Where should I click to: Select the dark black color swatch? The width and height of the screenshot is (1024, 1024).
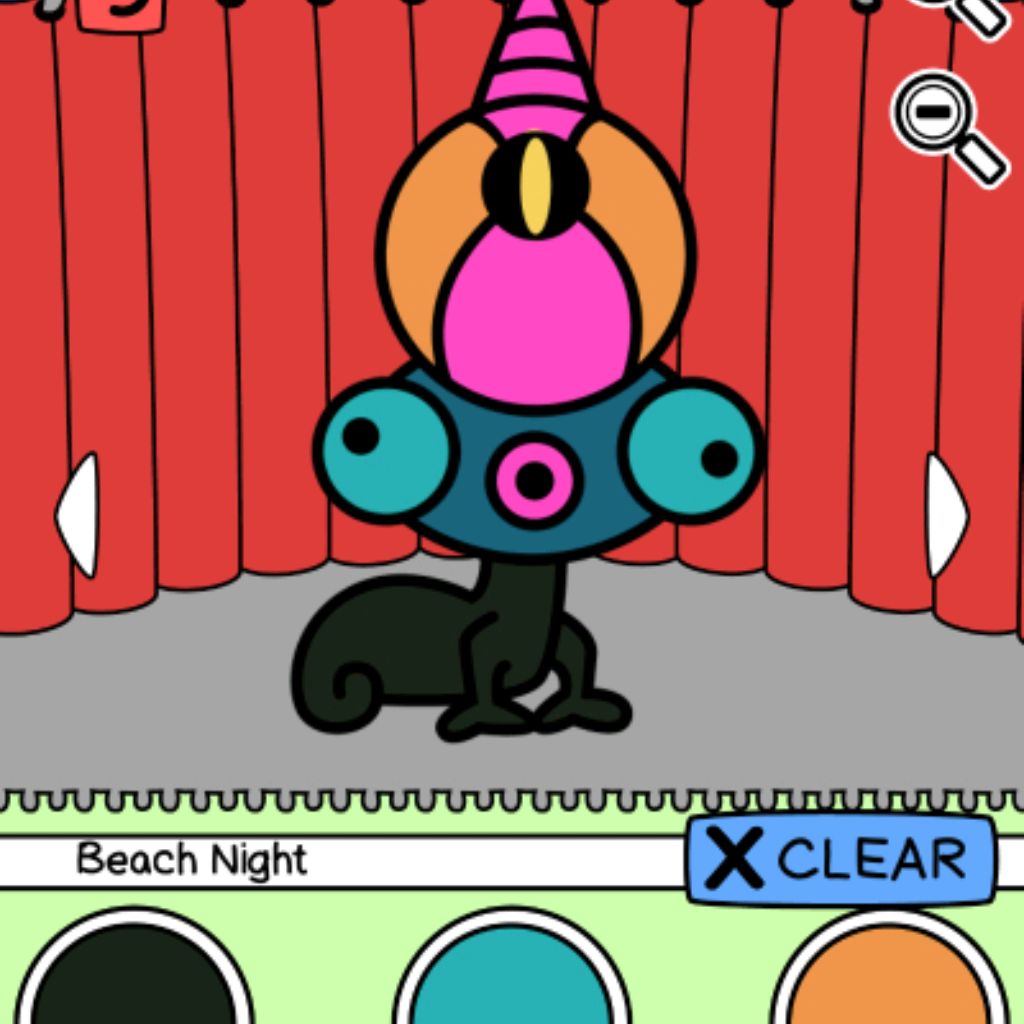(133, 975)
